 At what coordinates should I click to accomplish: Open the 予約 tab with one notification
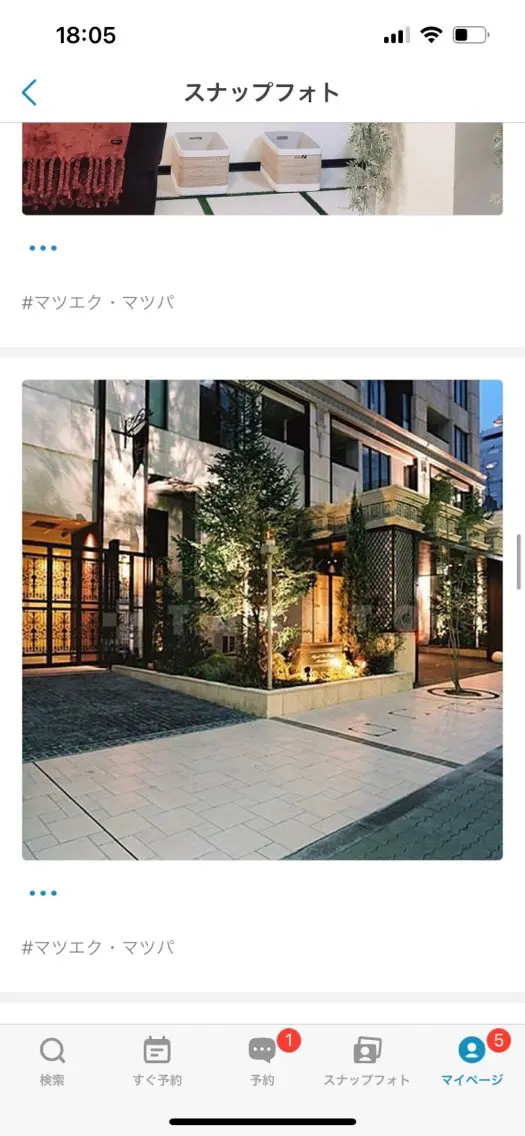(x=262, y=1062)
